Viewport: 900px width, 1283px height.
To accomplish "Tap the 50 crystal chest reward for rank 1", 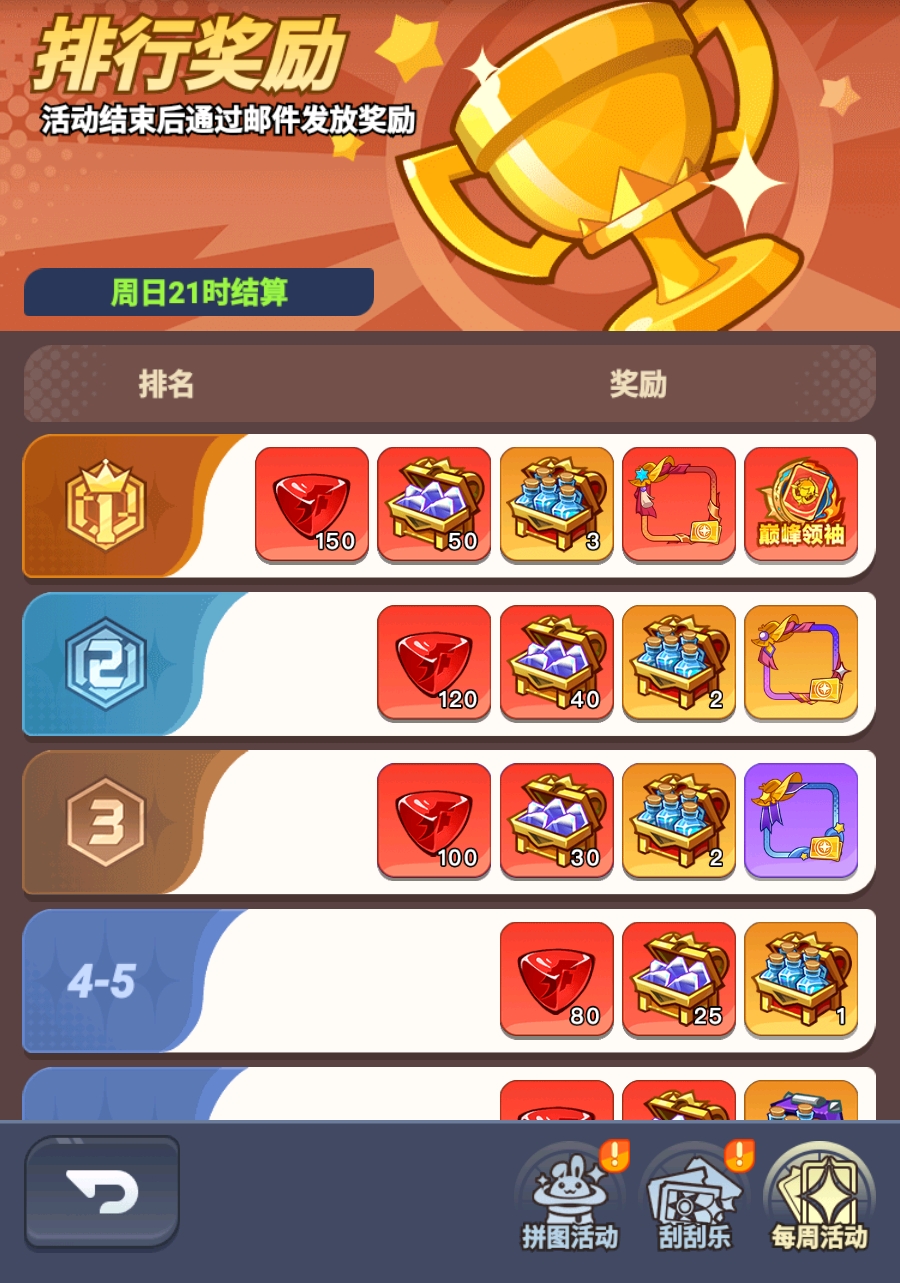I will pyautogui.click(x=434, y=504).
